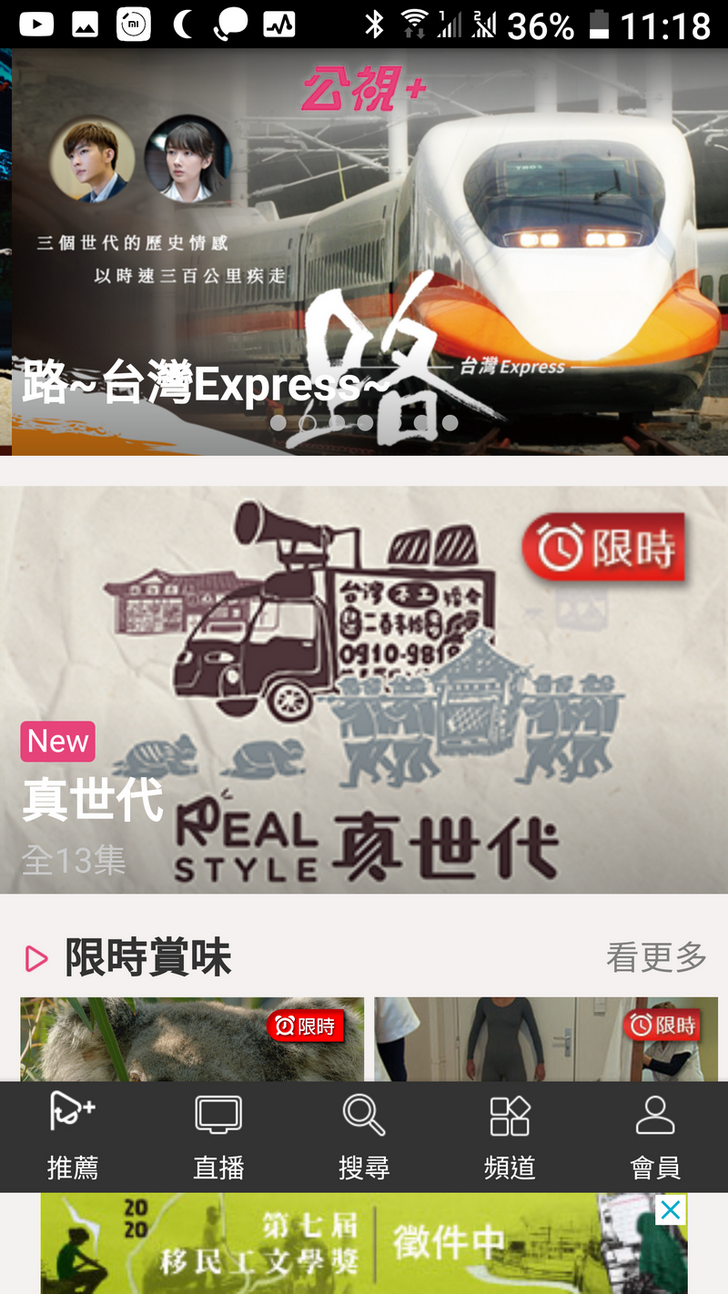Open the bodysuit video thumbnail
The height and width of the screenshot is (1294, 728).
546,1040
